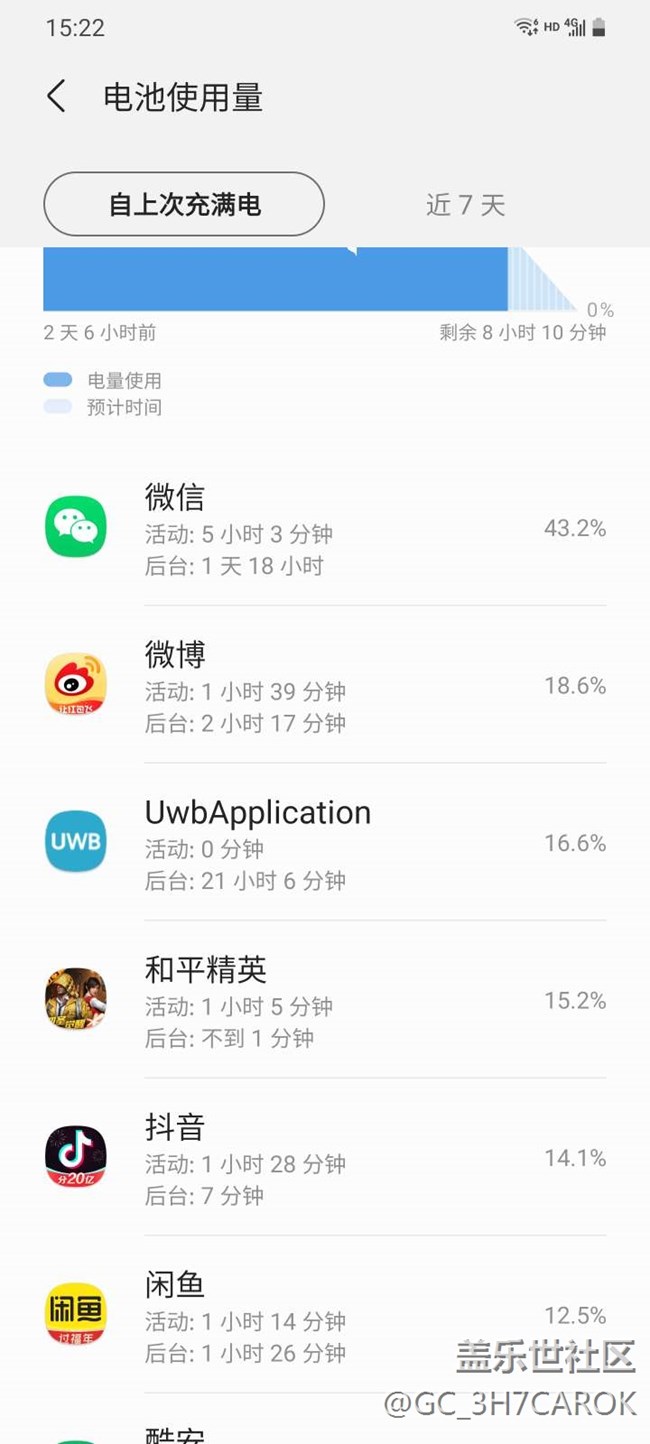Tap the 抖音 battery usage entry
This screenshot has height=1444, width=650.
tap(325, 1158)
